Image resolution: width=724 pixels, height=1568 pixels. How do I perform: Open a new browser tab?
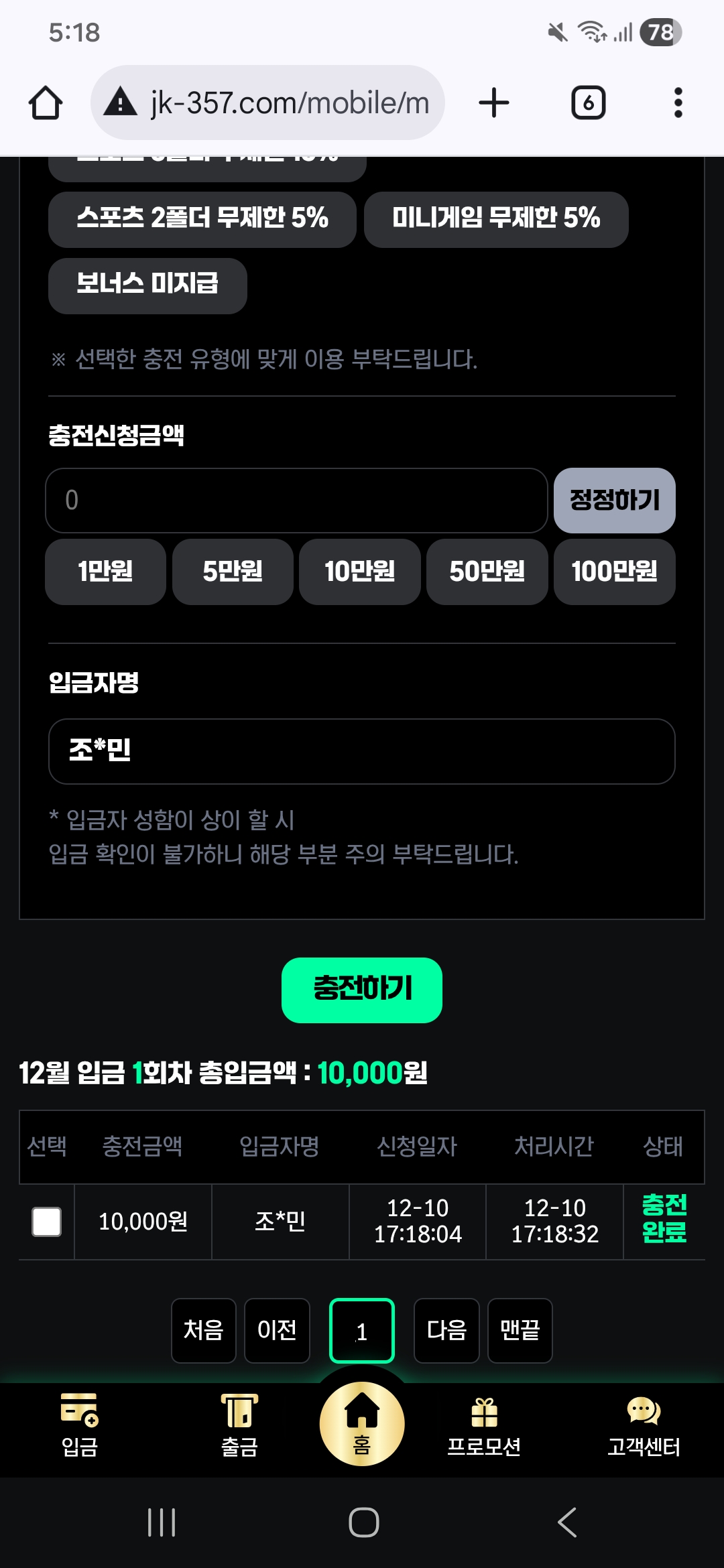pos(494,103)
